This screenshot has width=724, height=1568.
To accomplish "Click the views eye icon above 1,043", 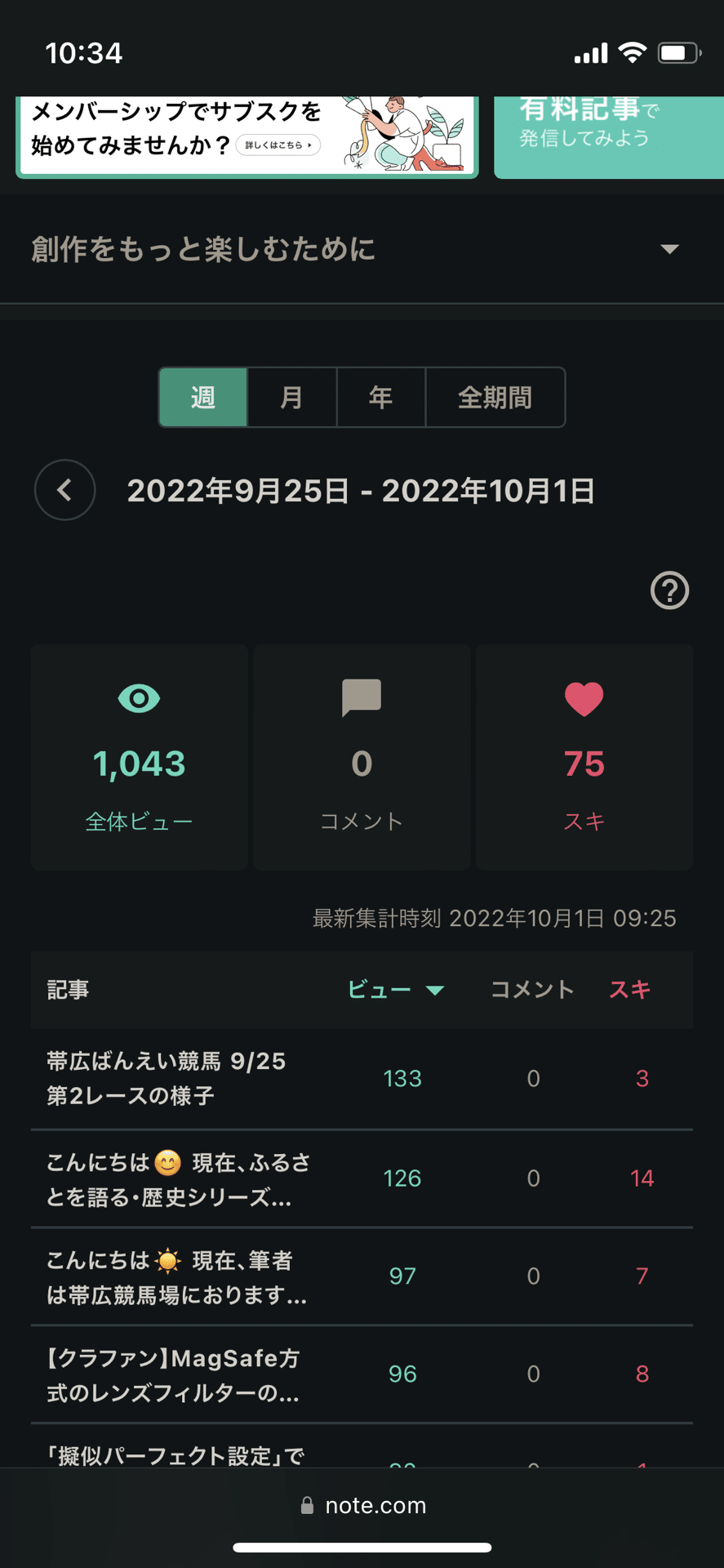I will [139, 698].
